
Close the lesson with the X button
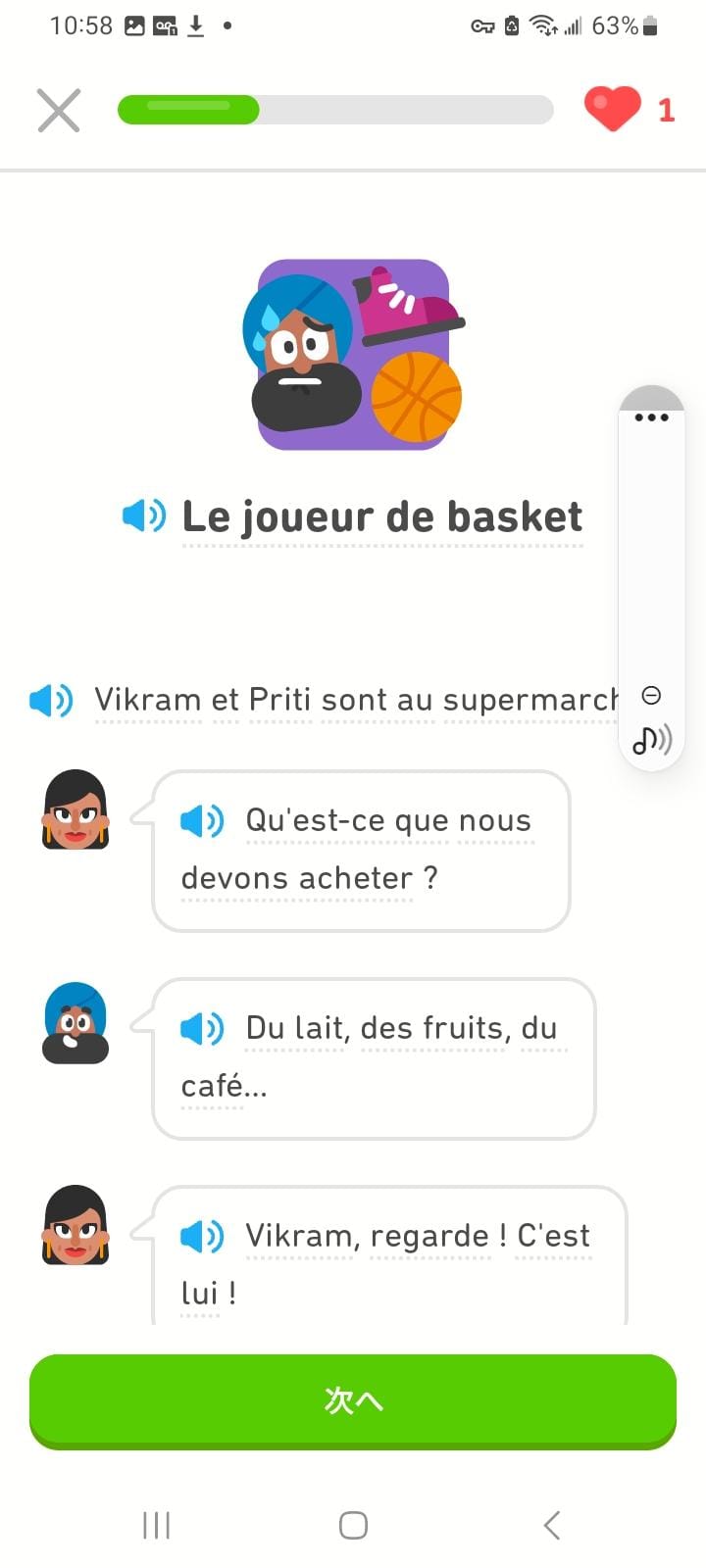point(59,110)
